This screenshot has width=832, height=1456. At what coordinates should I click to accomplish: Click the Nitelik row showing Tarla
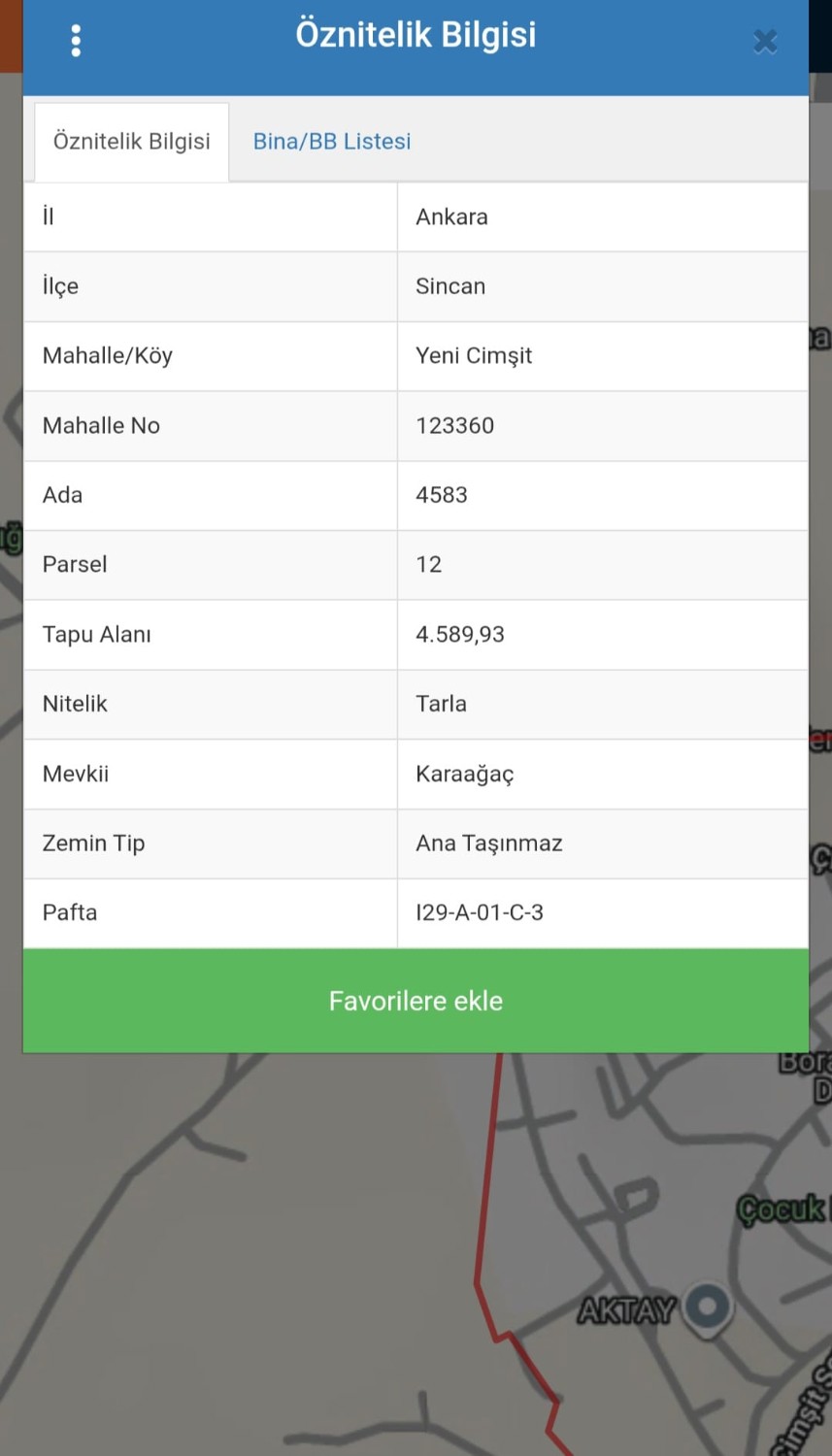(x=416, y=704)
